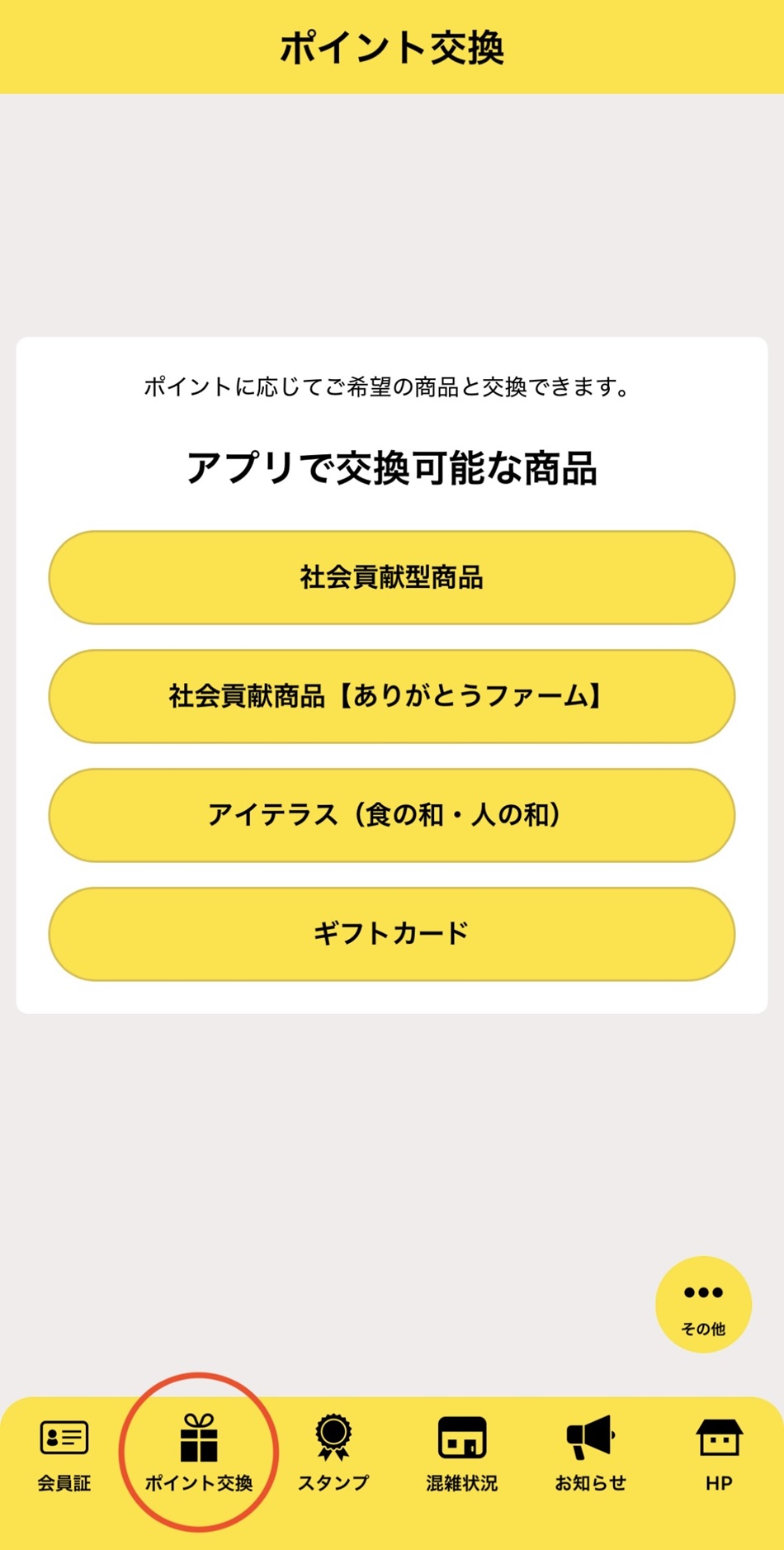Open the HP tab
784x1550 pixels.
(719, 1453)
